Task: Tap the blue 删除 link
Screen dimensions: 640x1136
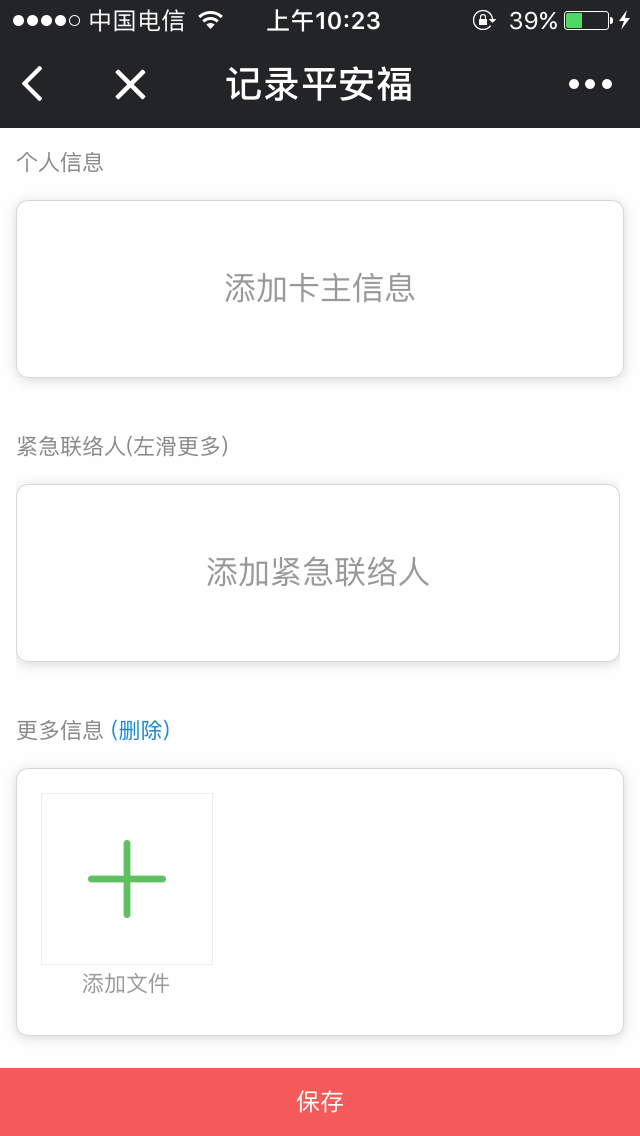Action: click(141, 731)
